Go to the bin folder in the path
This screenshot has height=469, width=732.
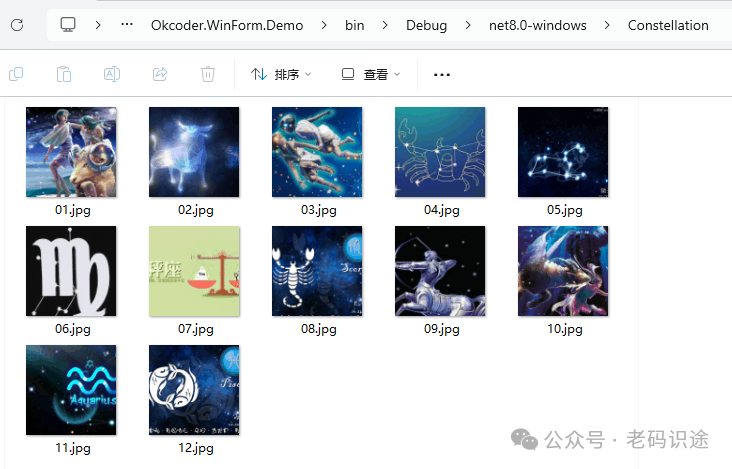(354, 25)
